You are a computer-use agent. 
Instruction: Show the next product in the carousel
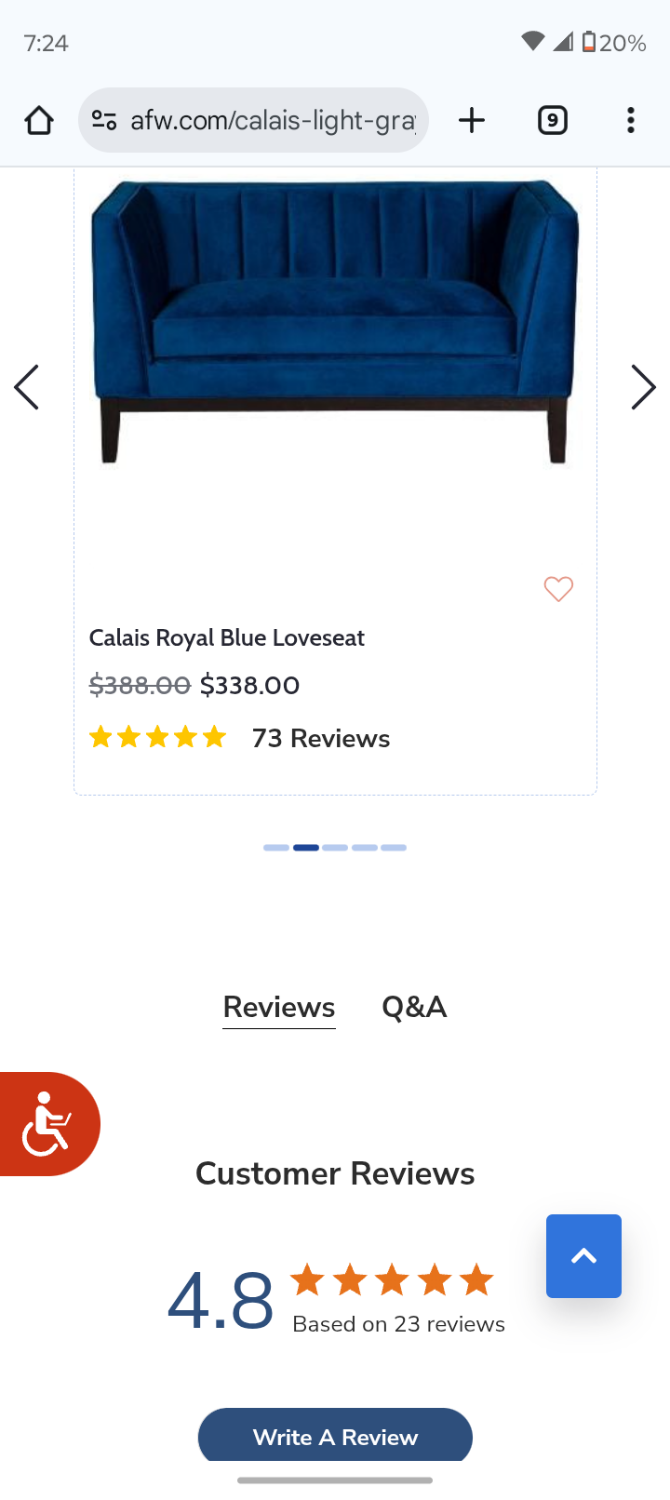point(643,387)
